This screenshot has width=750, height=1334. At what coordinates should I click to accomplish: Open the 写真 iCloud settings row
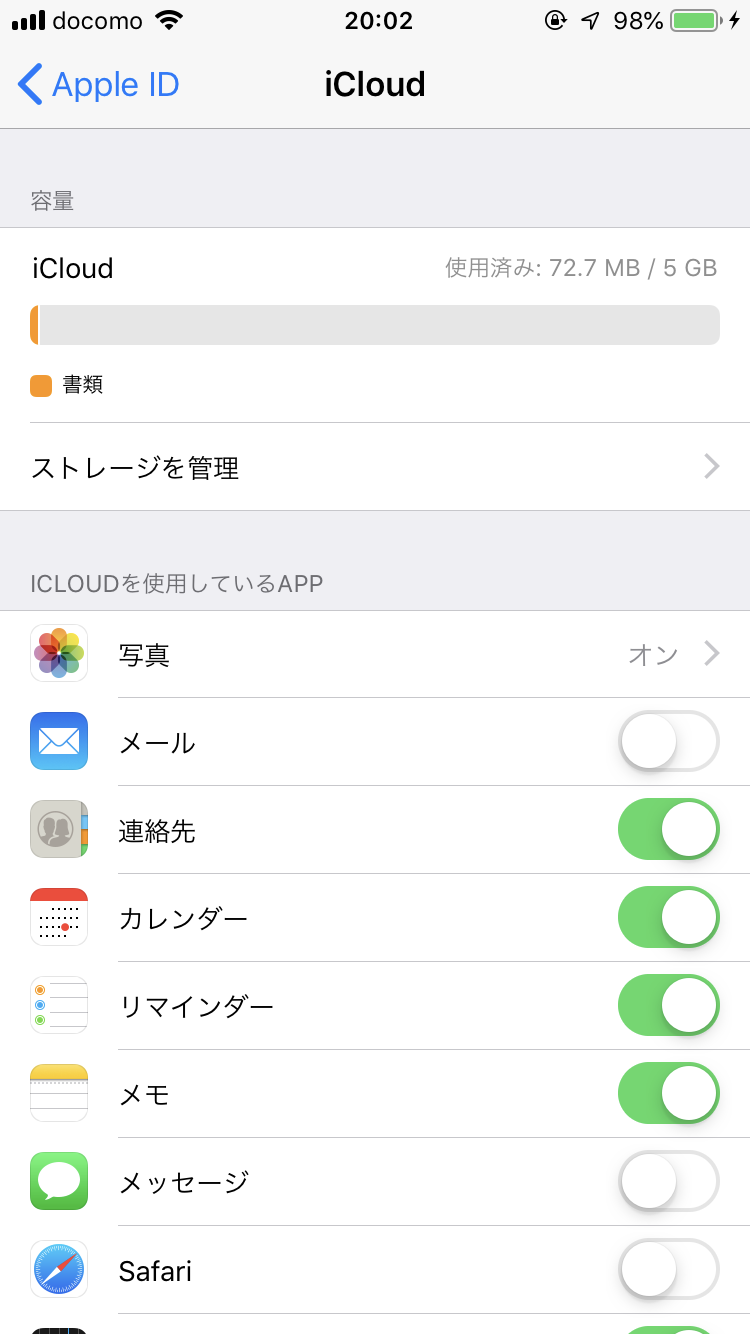tap(375, 654)
